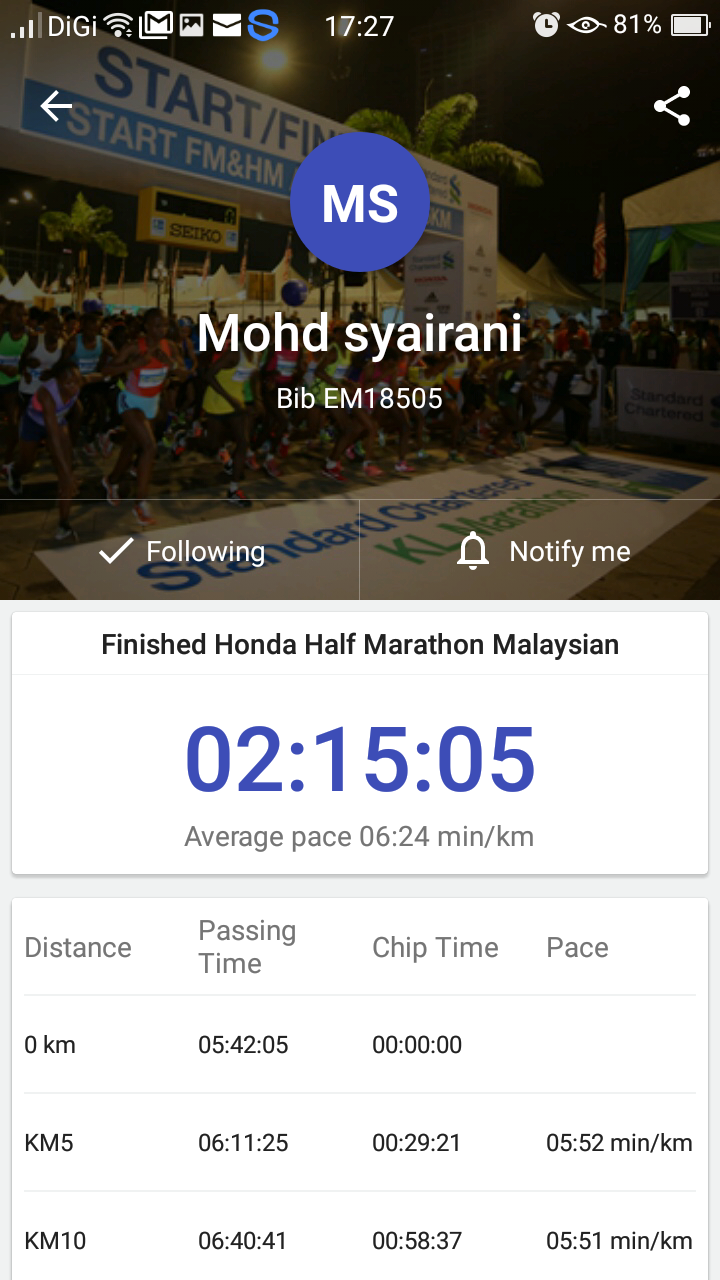This screenshot has height=1280, width=720.
Task: Share Mohd syairani's race result
Action: [672, 106]
